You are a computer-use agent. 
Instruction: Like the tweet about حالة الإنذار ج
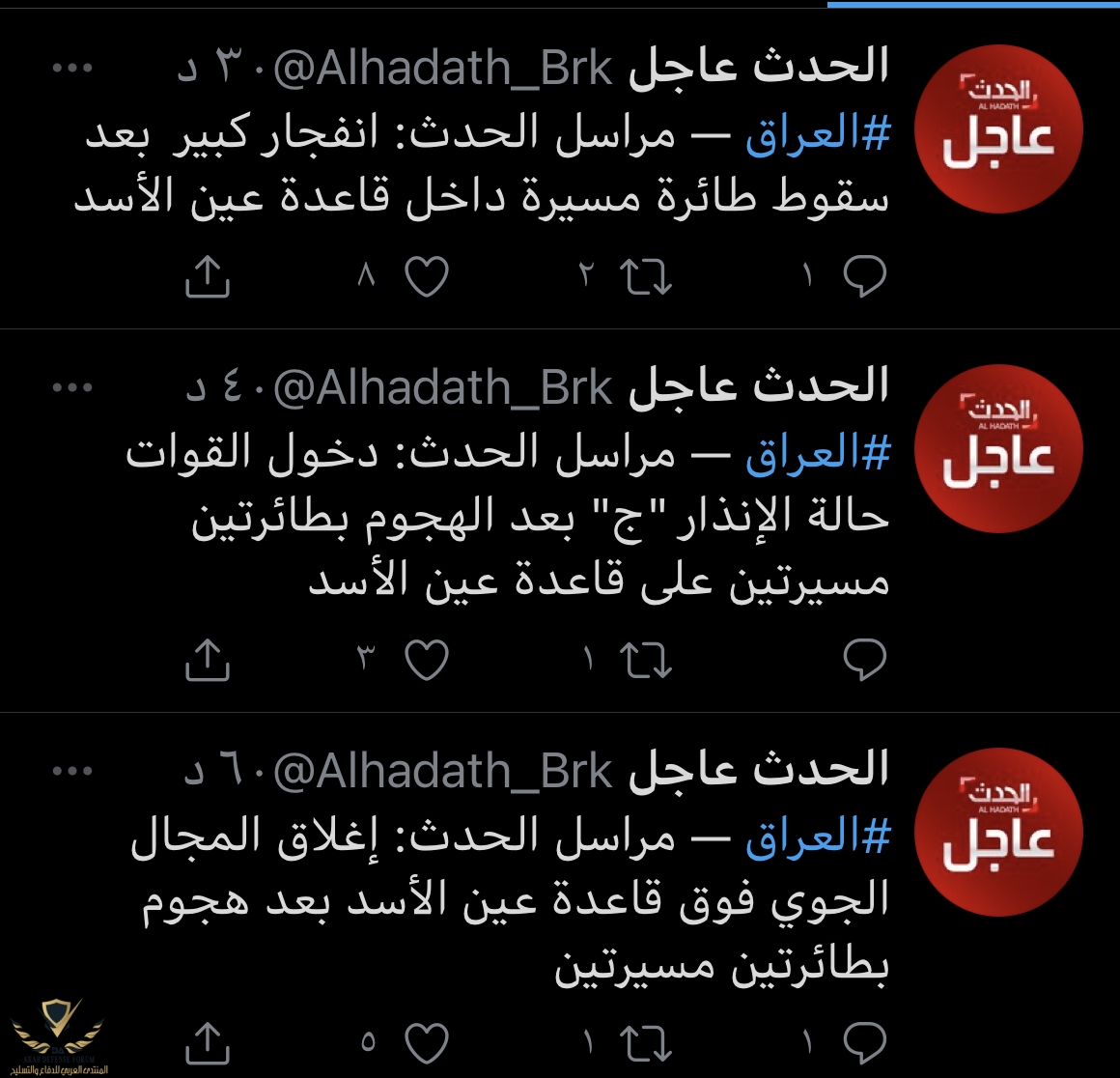427,661
